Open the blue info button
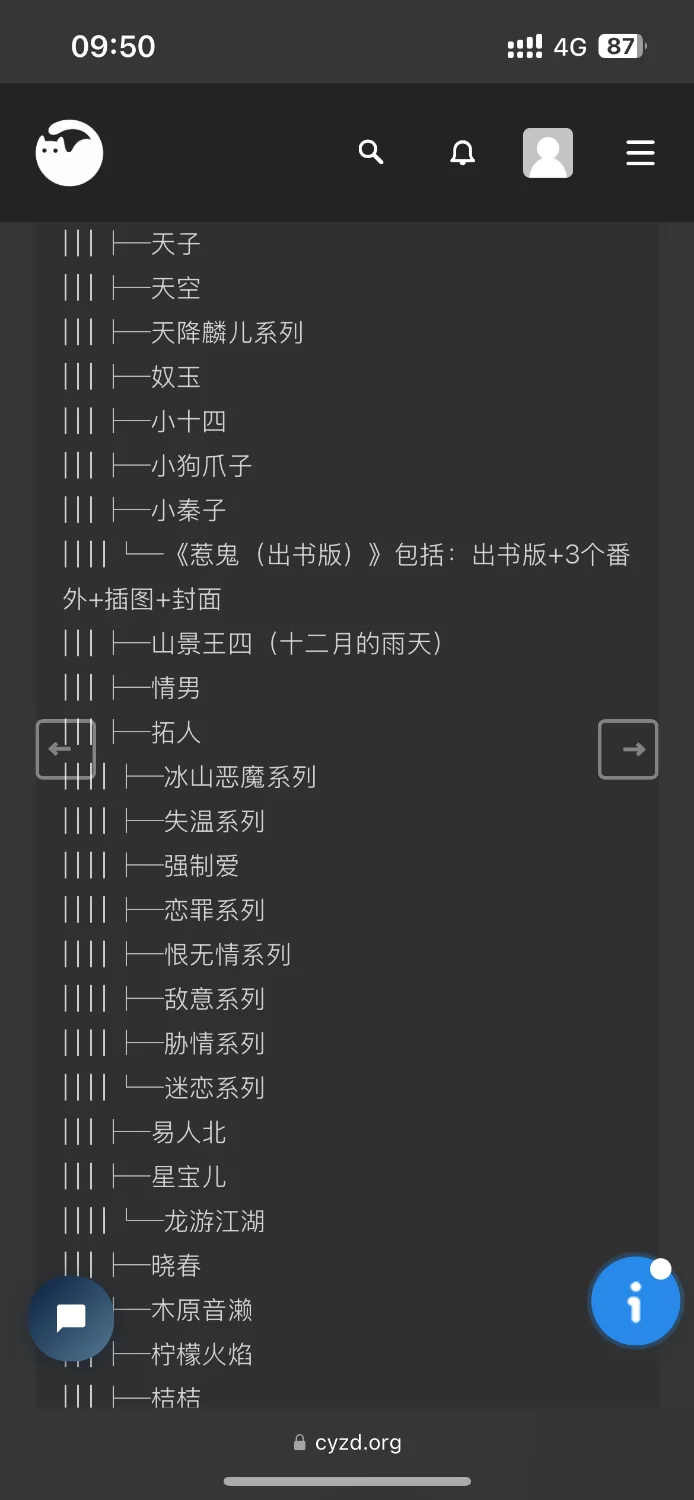Screen dimensions: 694x1500 (635, 1302)
